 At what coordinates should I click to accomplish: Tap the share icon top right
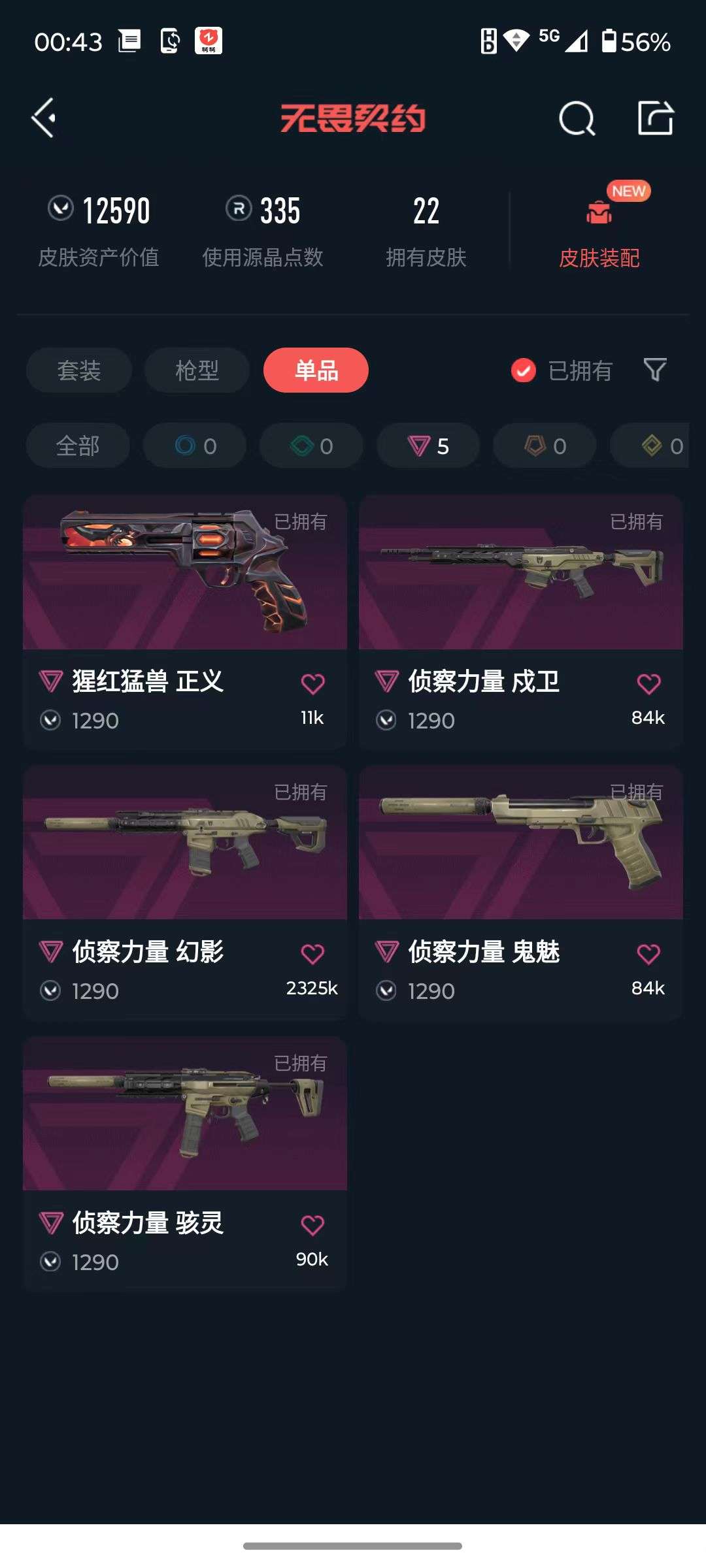(657, 119)
